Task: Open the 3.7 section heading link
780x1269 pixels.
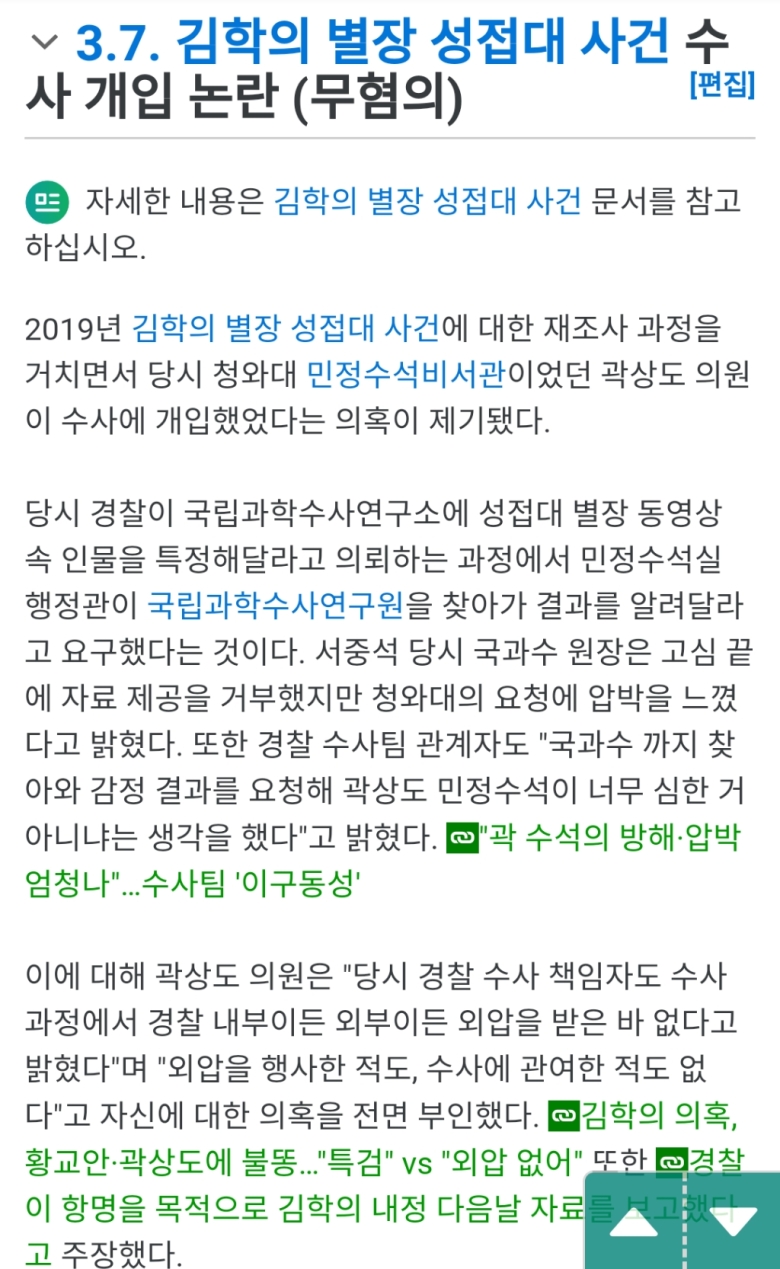Action: [x=373, y=42]
